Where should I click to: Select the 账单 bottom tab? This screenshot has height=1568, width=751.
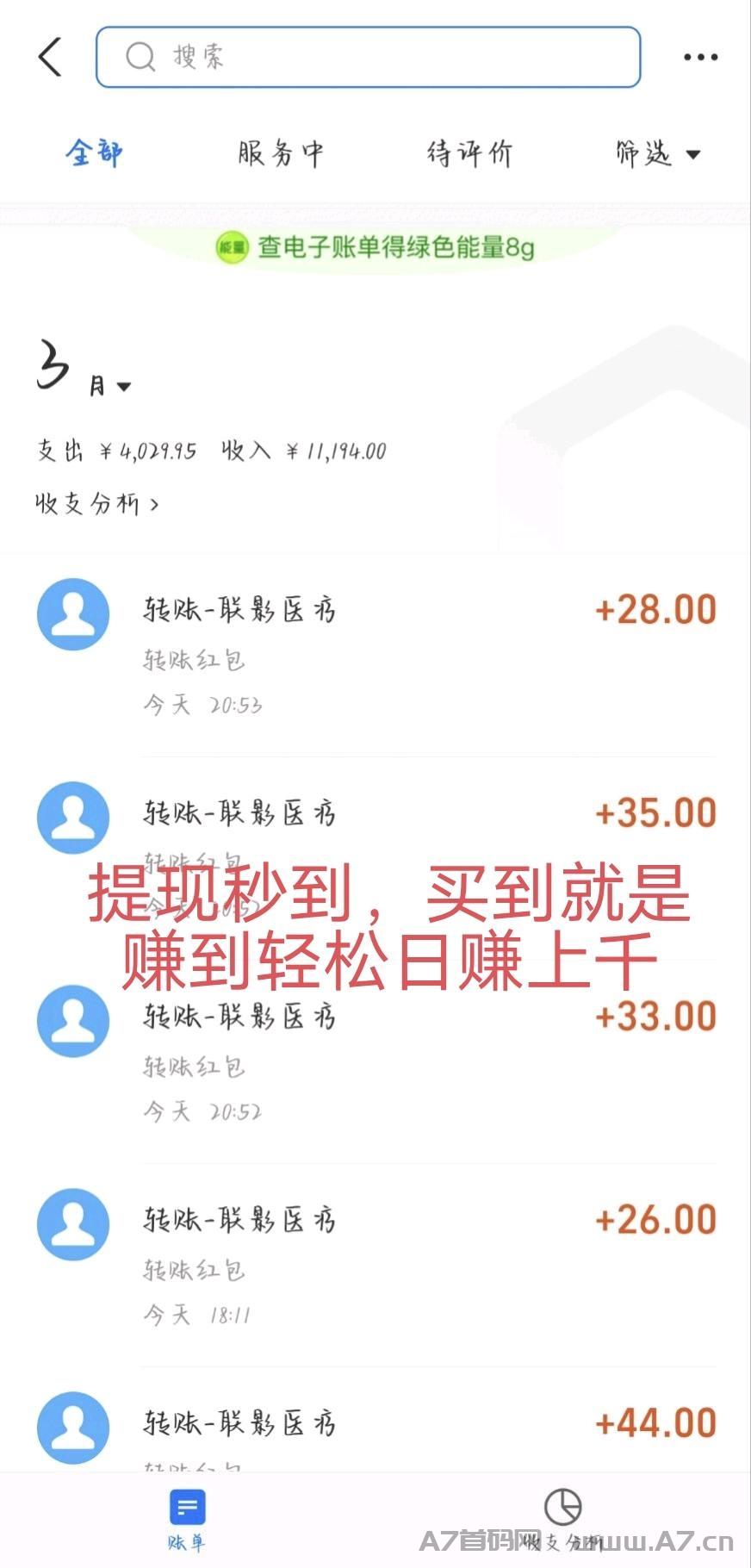point(187,1520)
